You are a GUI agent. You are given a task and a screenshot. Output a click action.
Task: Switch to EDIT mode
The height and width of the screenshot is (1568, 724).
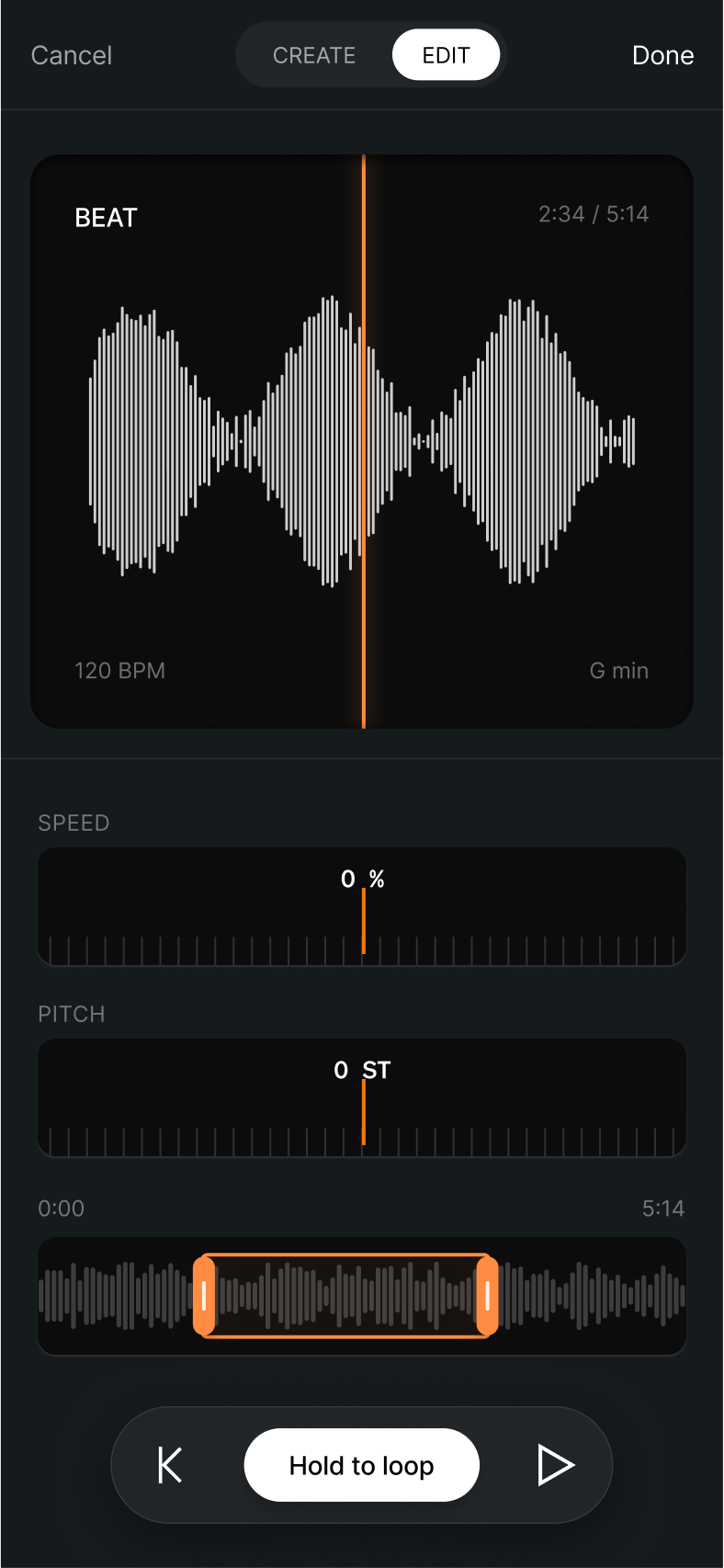(x=447, y=54)
